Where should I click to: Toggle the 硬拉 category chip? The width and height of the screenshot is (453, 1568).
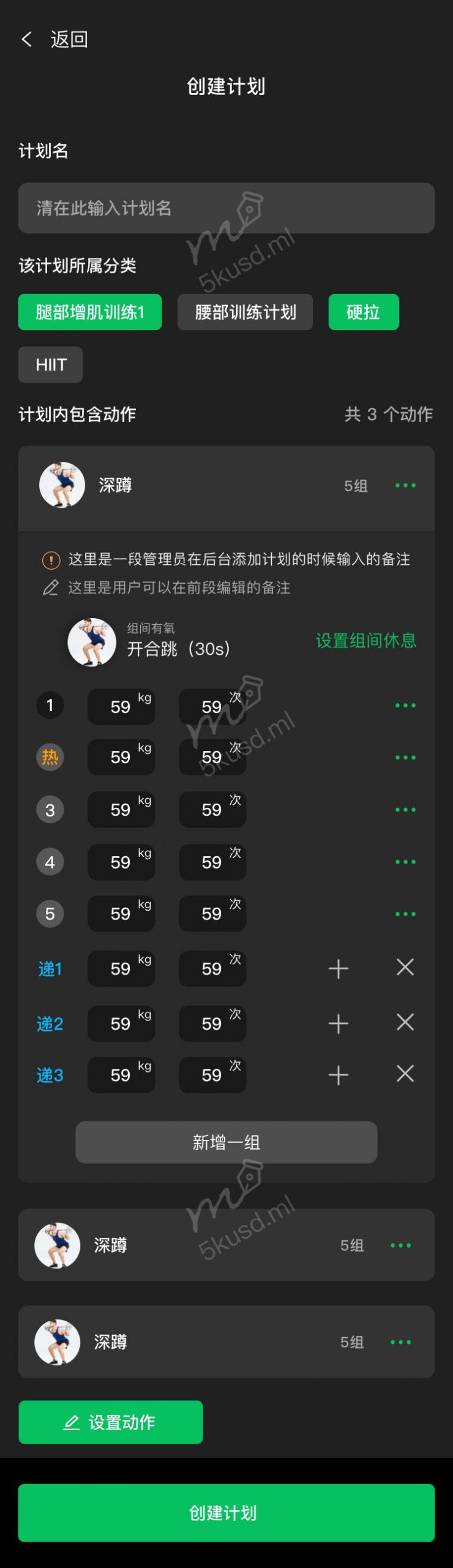pos(363,312)
